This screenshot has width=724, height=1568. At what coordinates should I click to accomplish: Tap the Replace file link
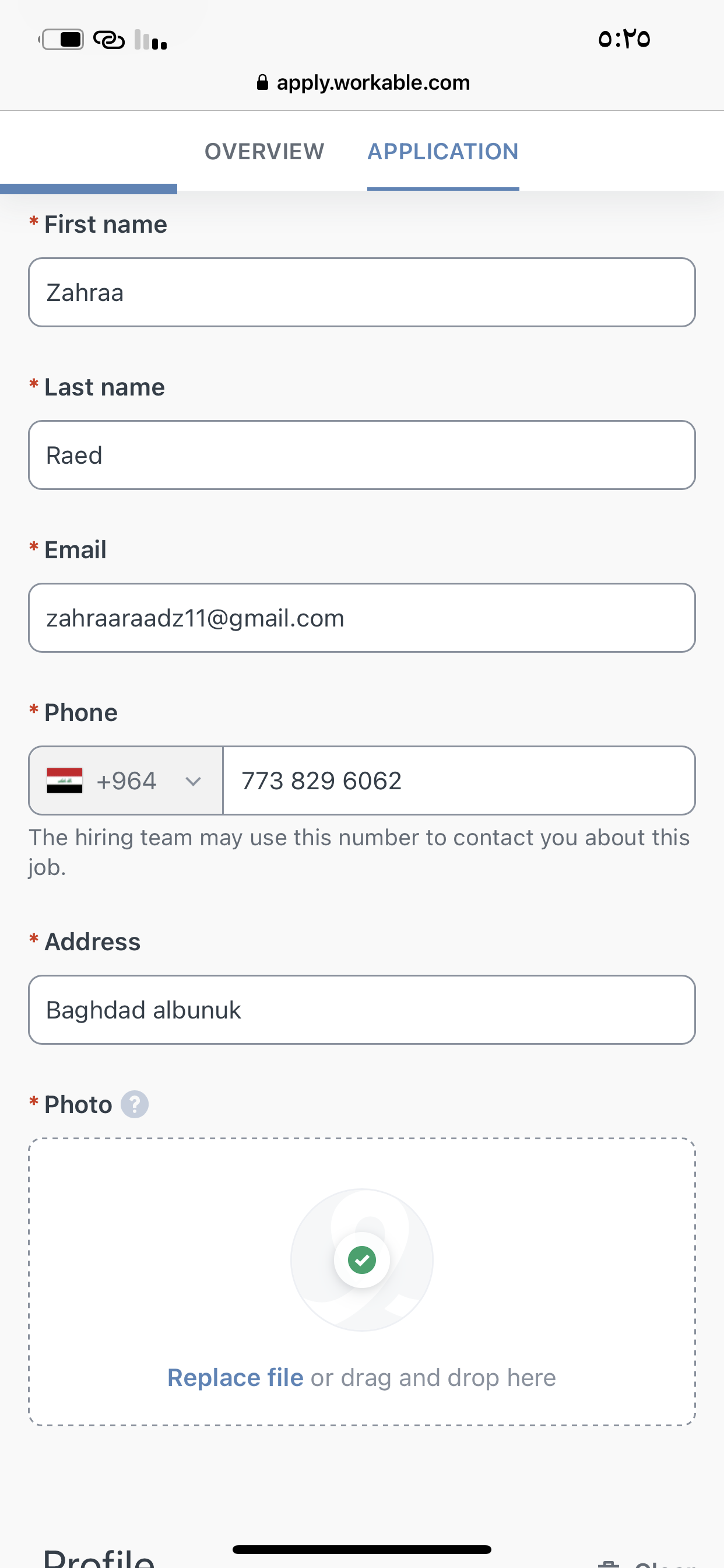[235, 1377]
